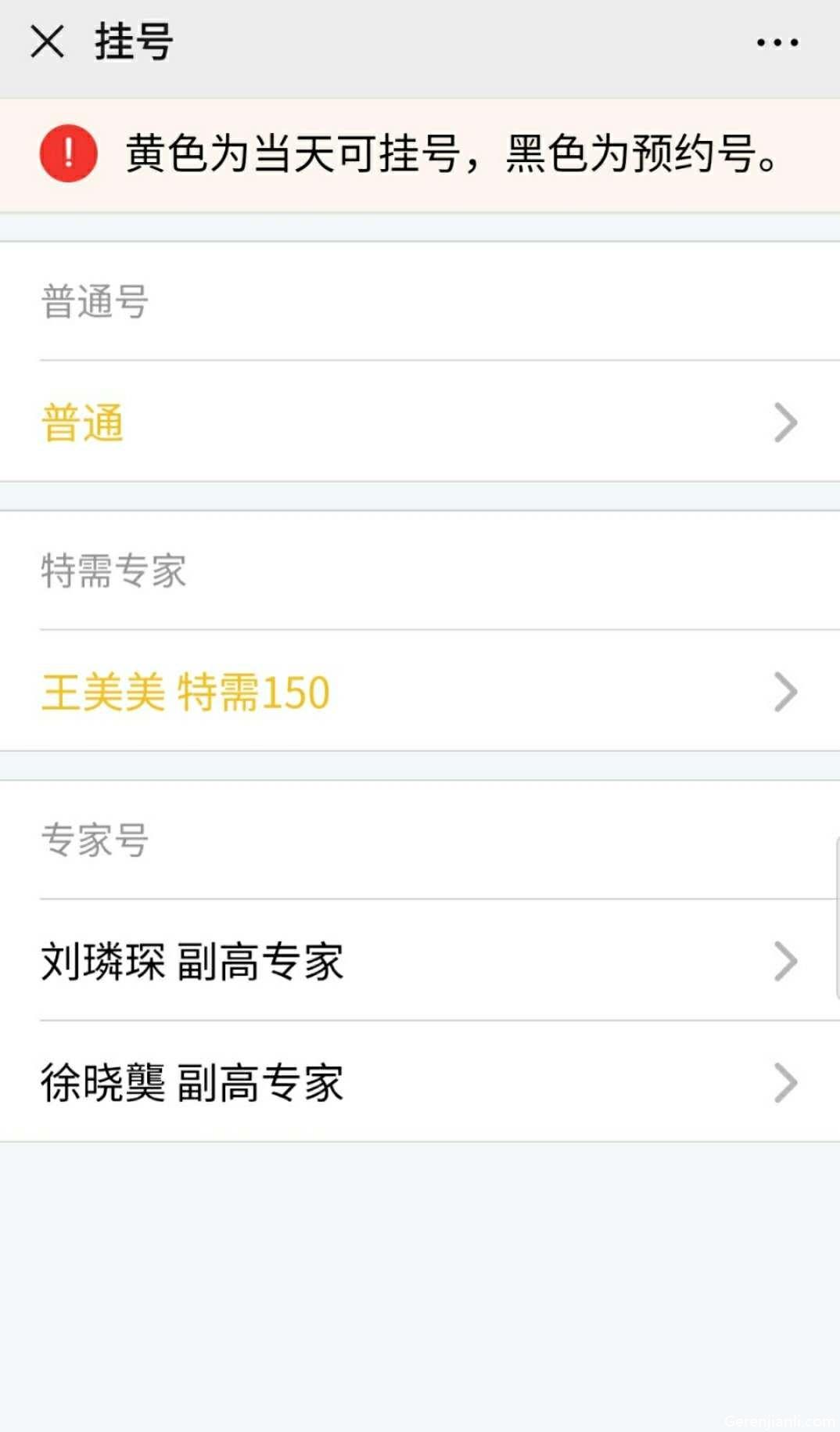The width and height of the screenshot is (840, 1432).
Task: Choose 刘璘琛 副高专家
Action: [420, 961]
